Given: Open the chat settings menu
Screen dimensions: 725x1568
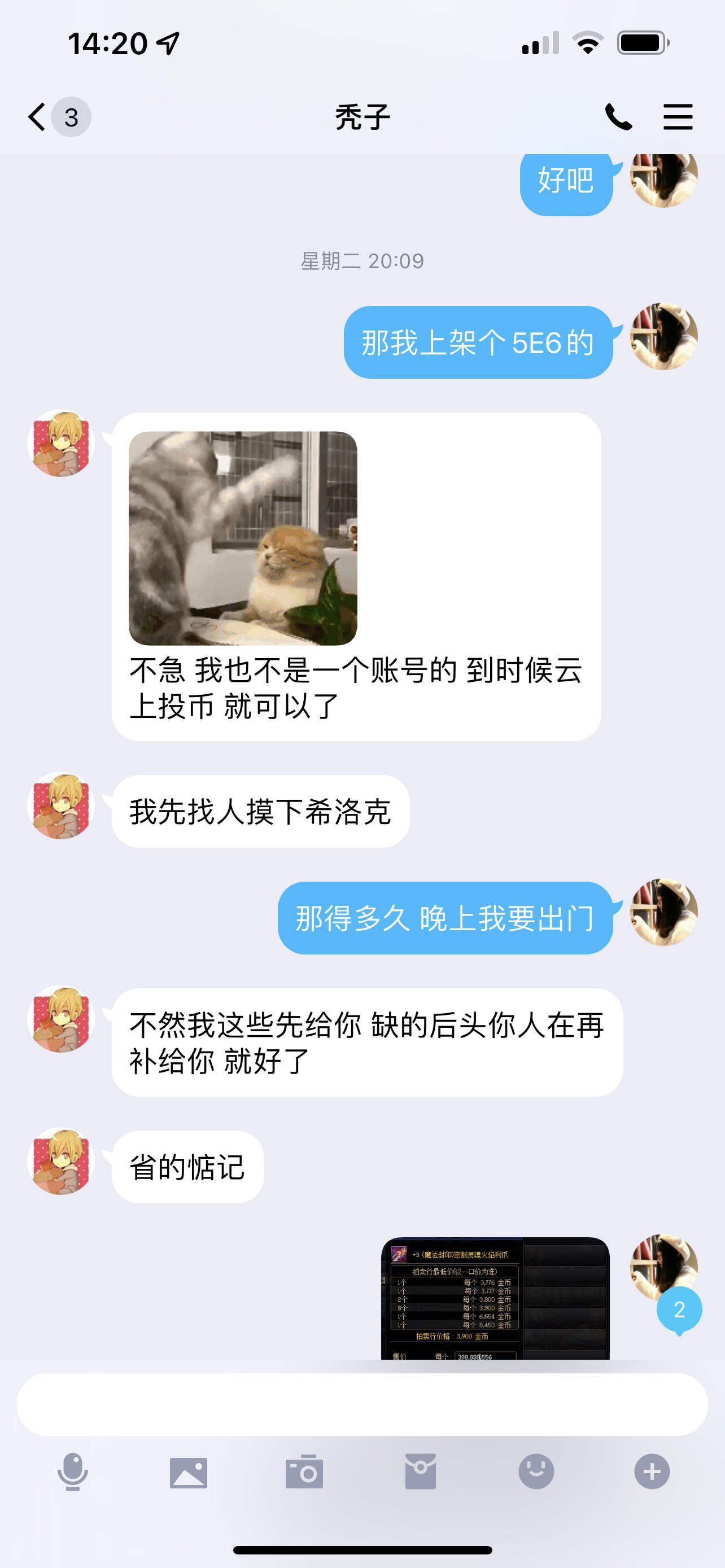Looking at the screenshot, I should pyautogui.click(x=678, y=116).
